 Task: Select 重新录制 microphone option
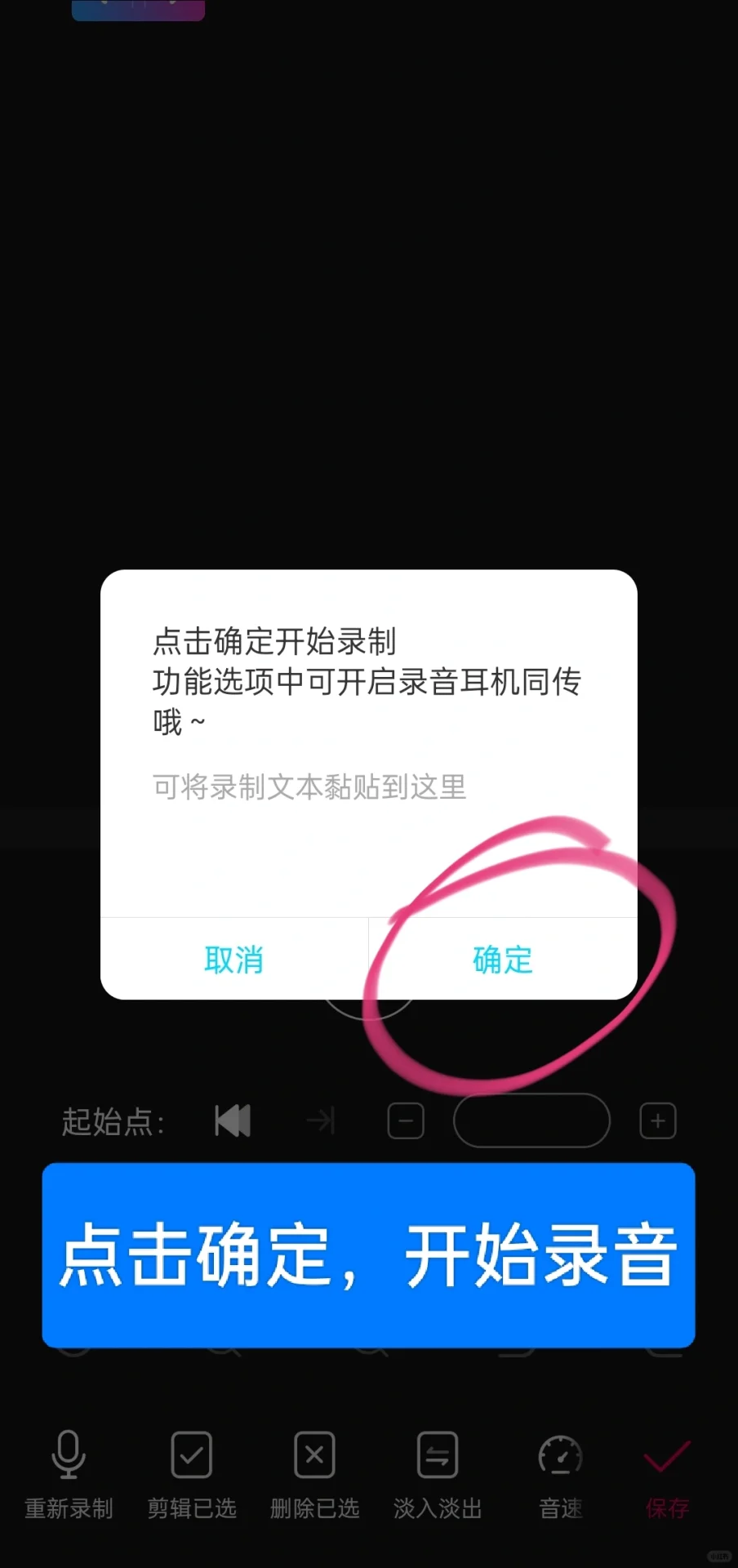[69, 1475]
